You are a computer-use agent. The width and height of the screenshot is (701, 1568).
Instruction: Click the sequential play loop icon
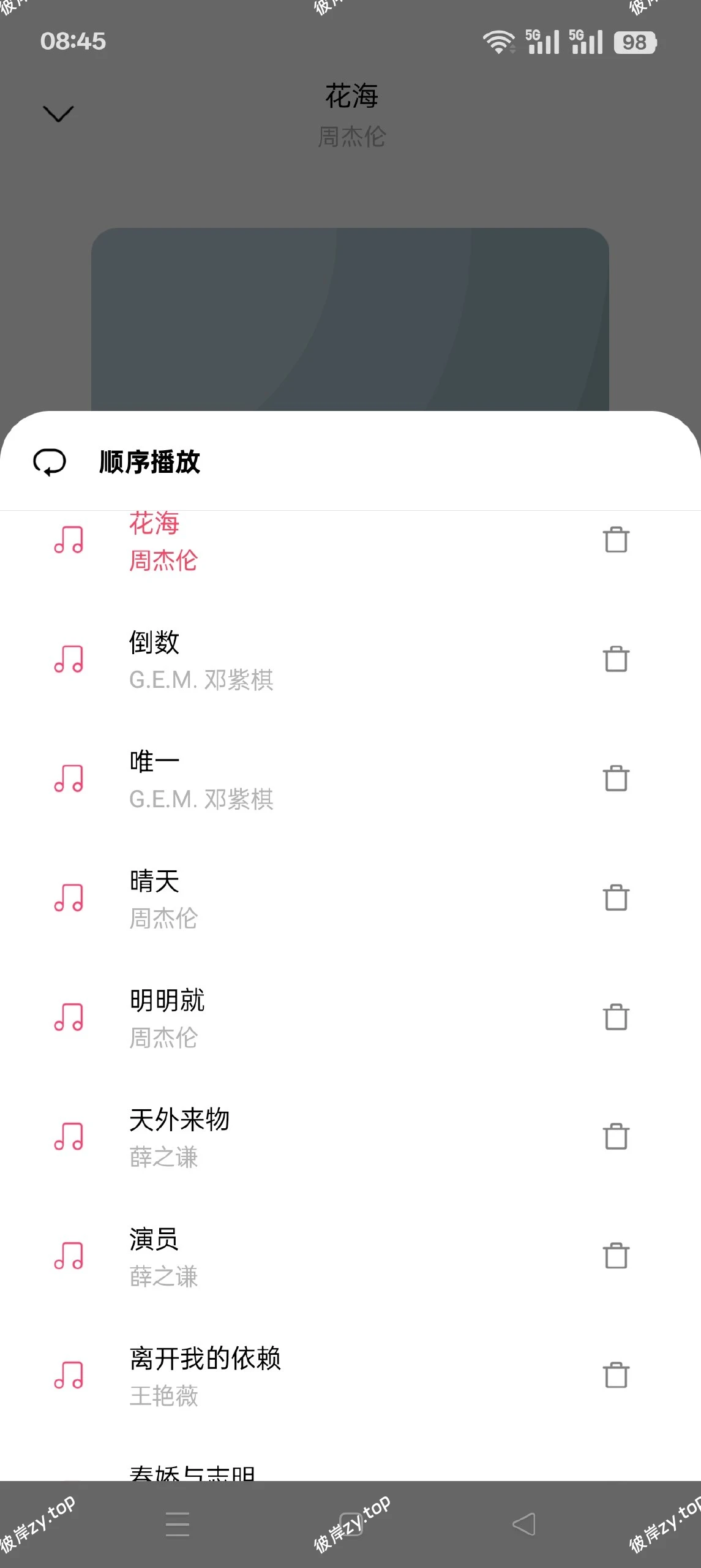click(x=50, y=464)
